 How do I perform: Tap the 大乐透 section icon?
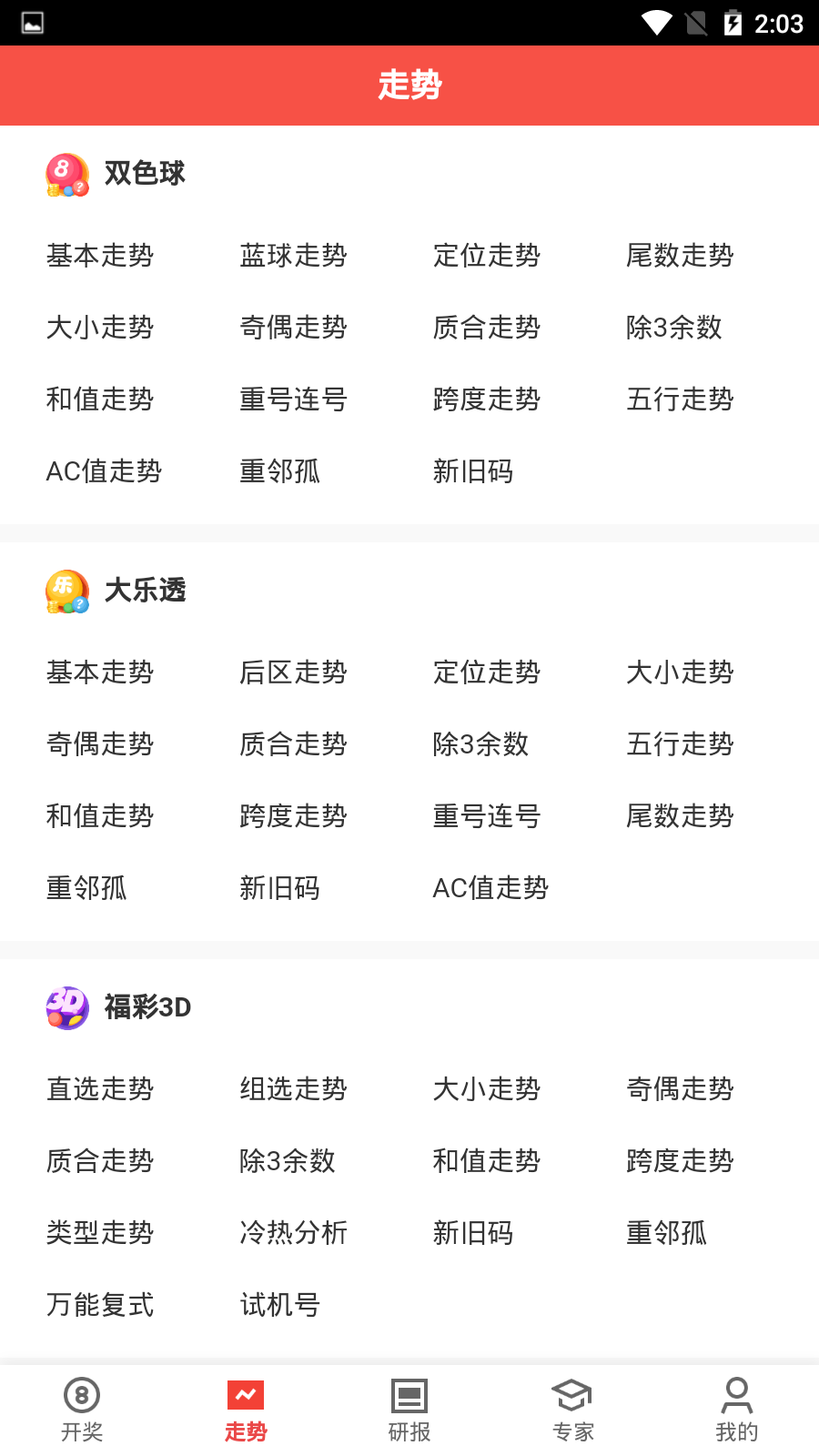pos(66,592)
